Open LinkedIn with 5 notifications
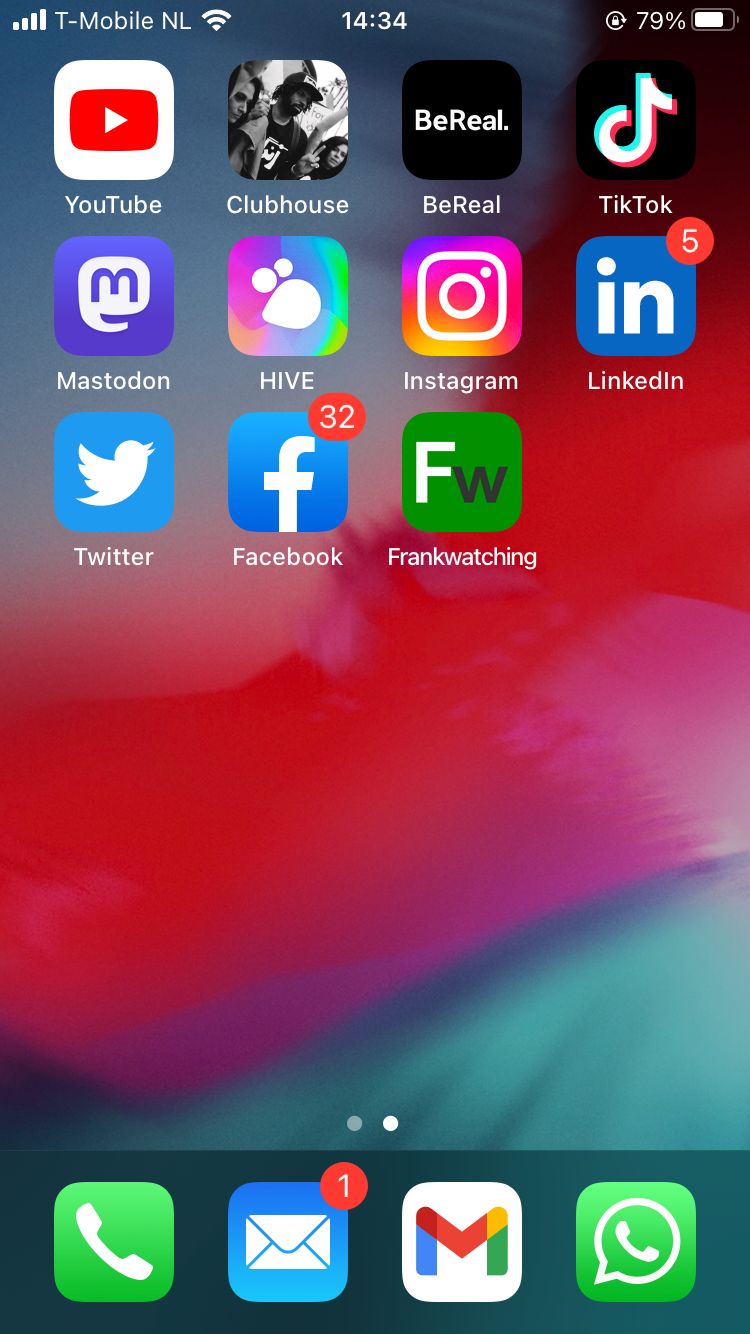 click(636, 296)
